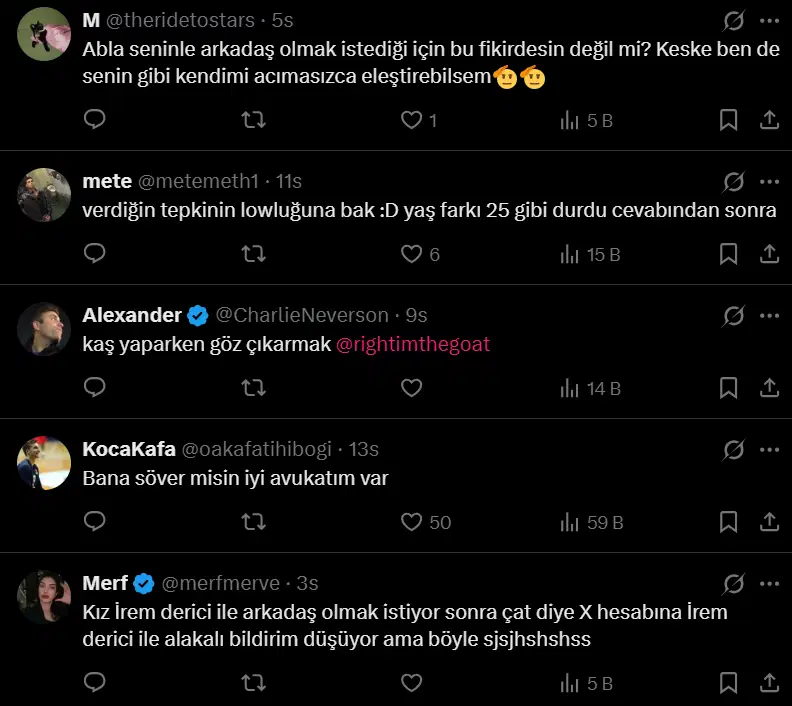This screenshot has height=706, width=792.
Task: Share Alexander's tweet
Action: pos(769,388)
